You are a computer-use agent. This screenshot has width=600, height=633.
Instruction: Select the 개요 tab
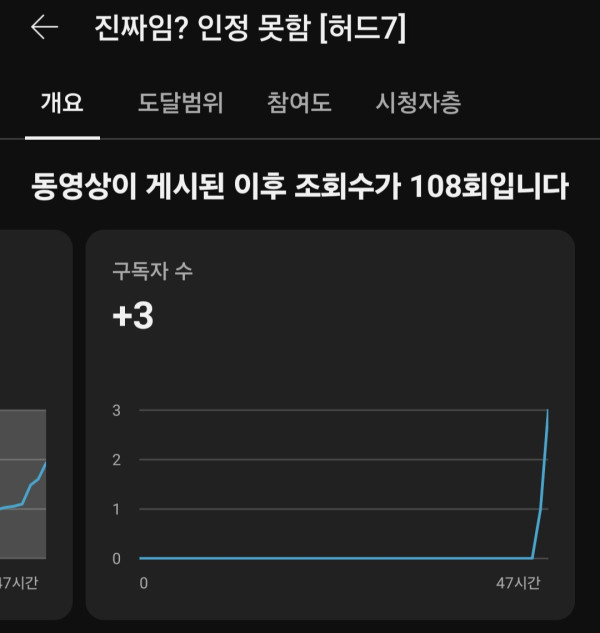click(62, 102)
